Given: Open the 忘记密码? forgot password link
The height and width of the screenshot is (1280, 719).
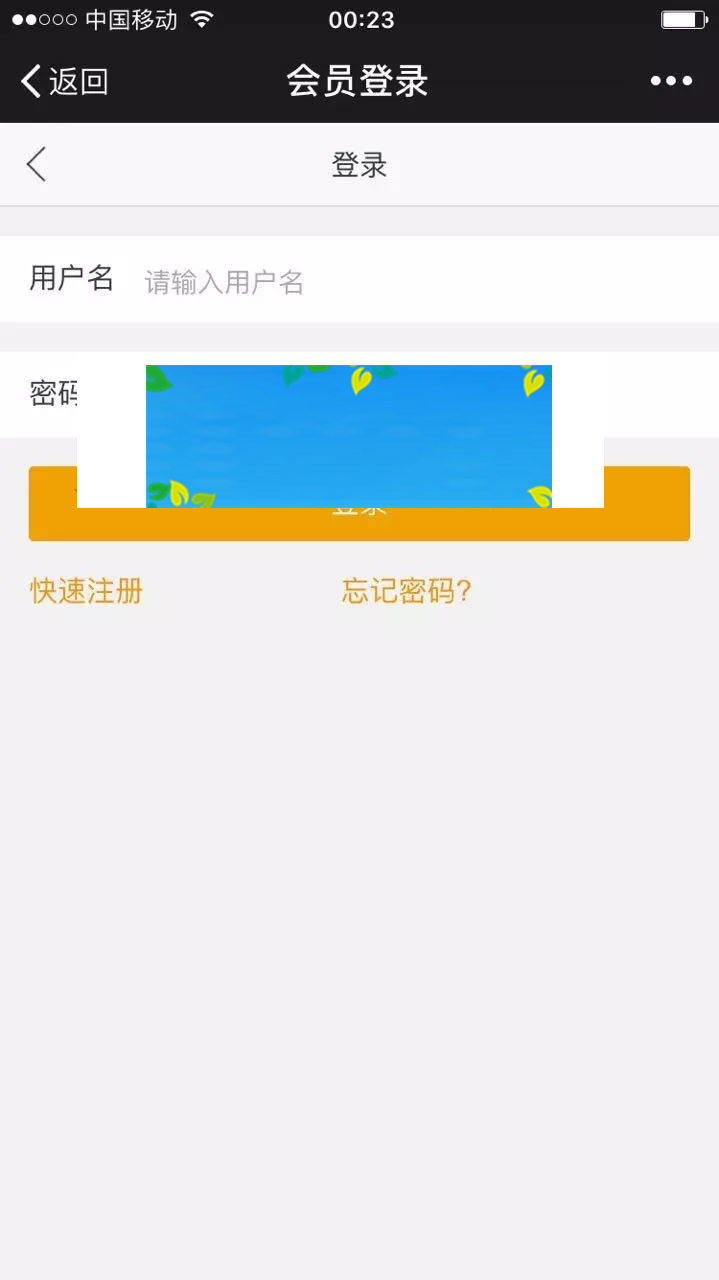Looking at the screenshot, I should point(406,591).
